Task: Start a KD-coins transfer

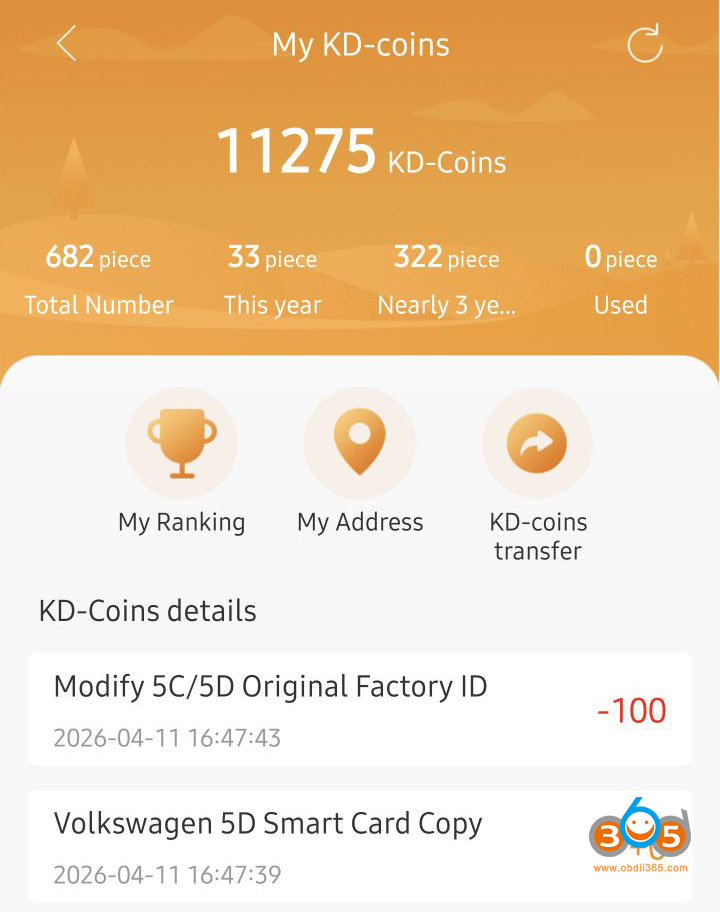Action: (x=537, y=443)
